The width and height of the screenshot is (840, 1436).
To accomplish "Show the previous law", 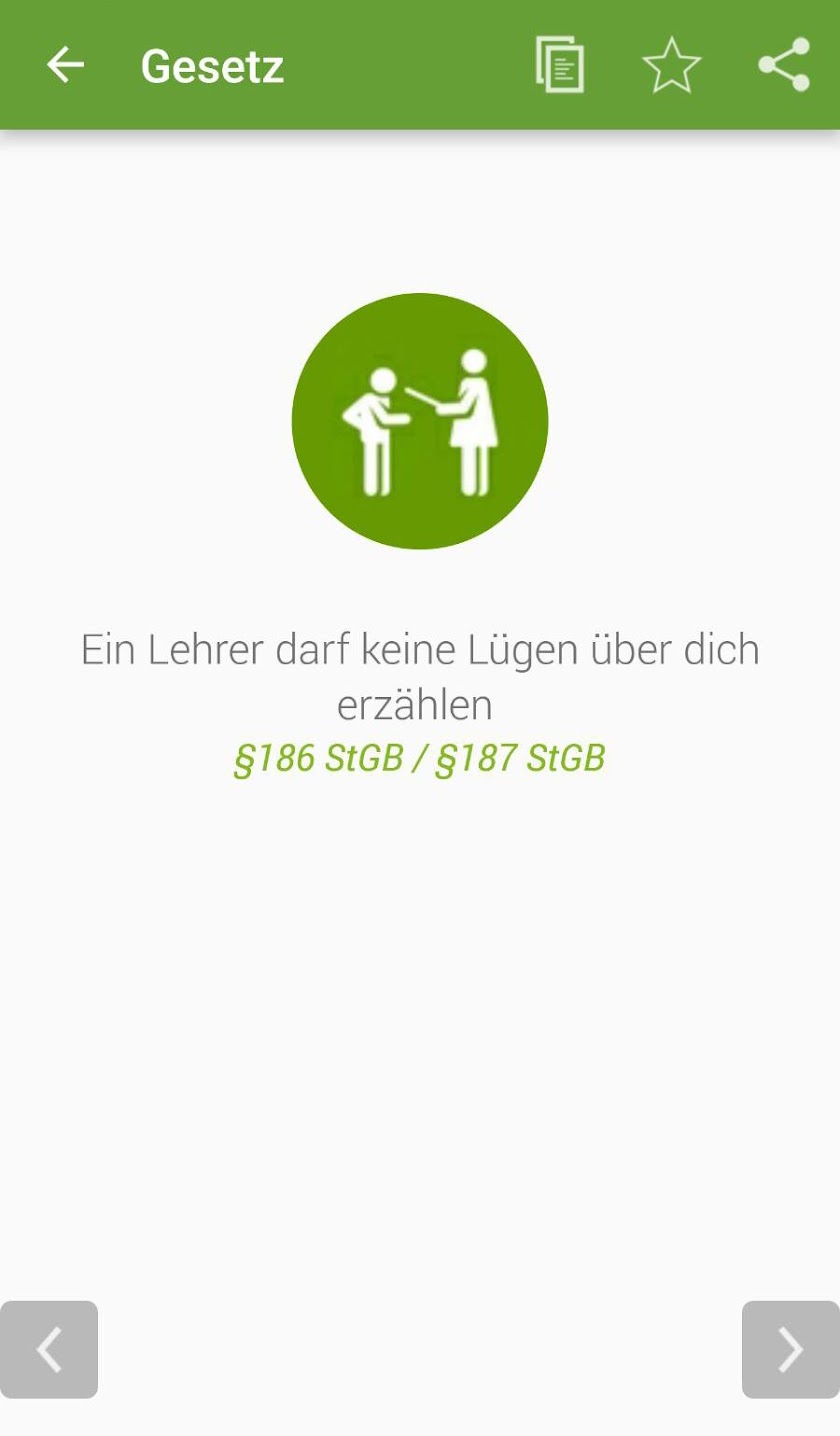I will [49, 1349].
